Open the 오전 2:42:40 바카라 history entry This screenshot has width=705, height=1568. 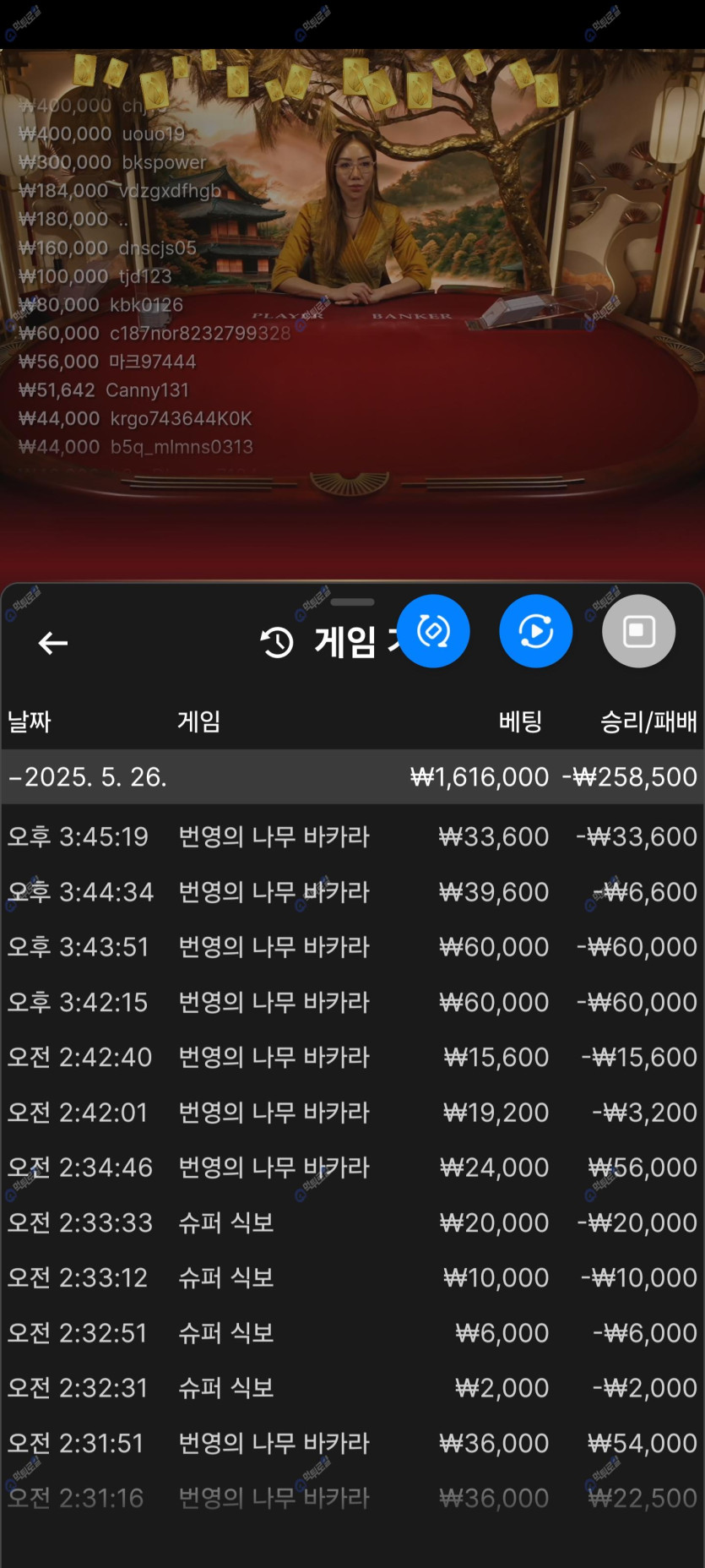(x=352, y=1057)
